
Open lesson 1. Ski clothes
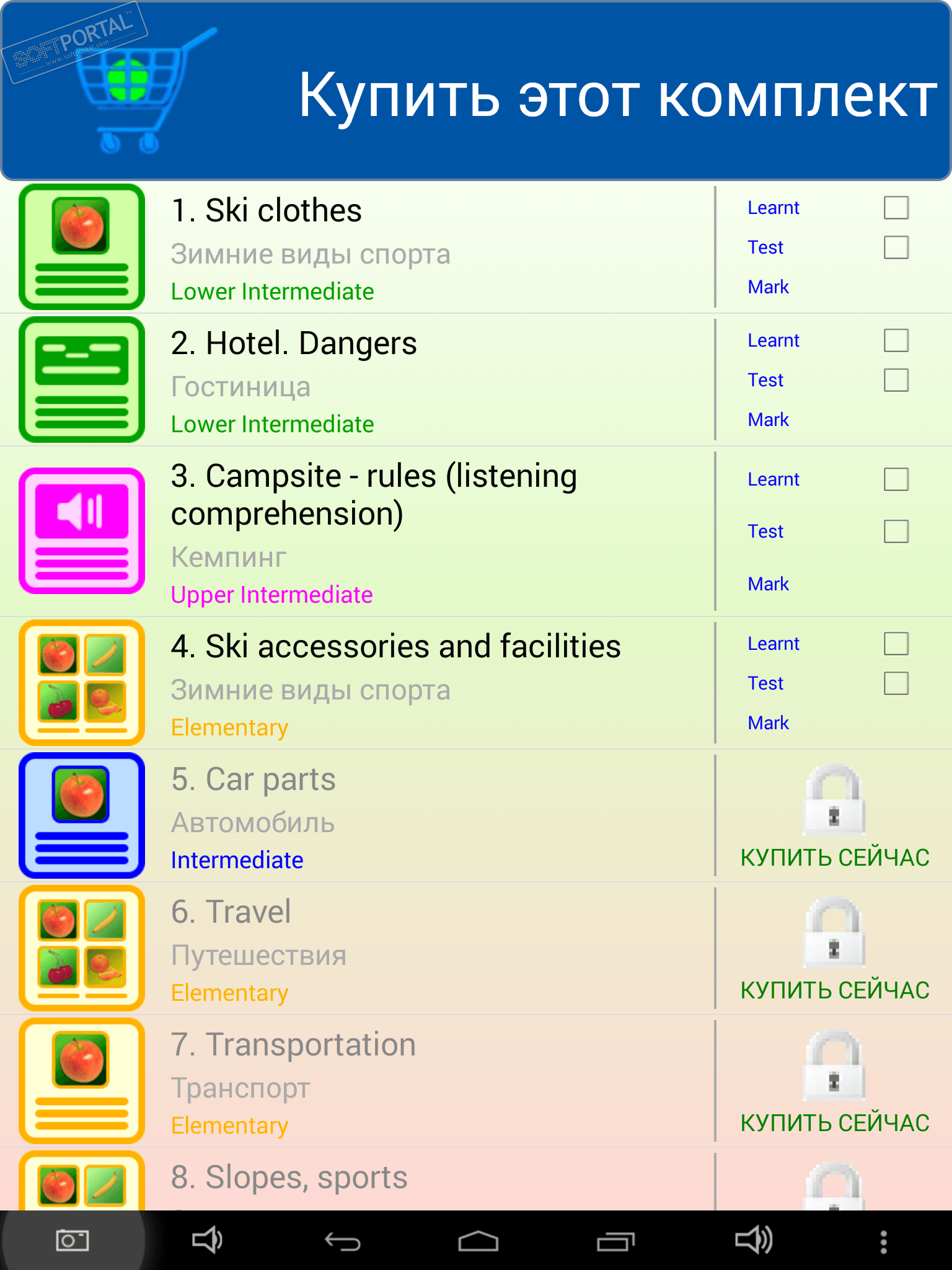point(372,248)
